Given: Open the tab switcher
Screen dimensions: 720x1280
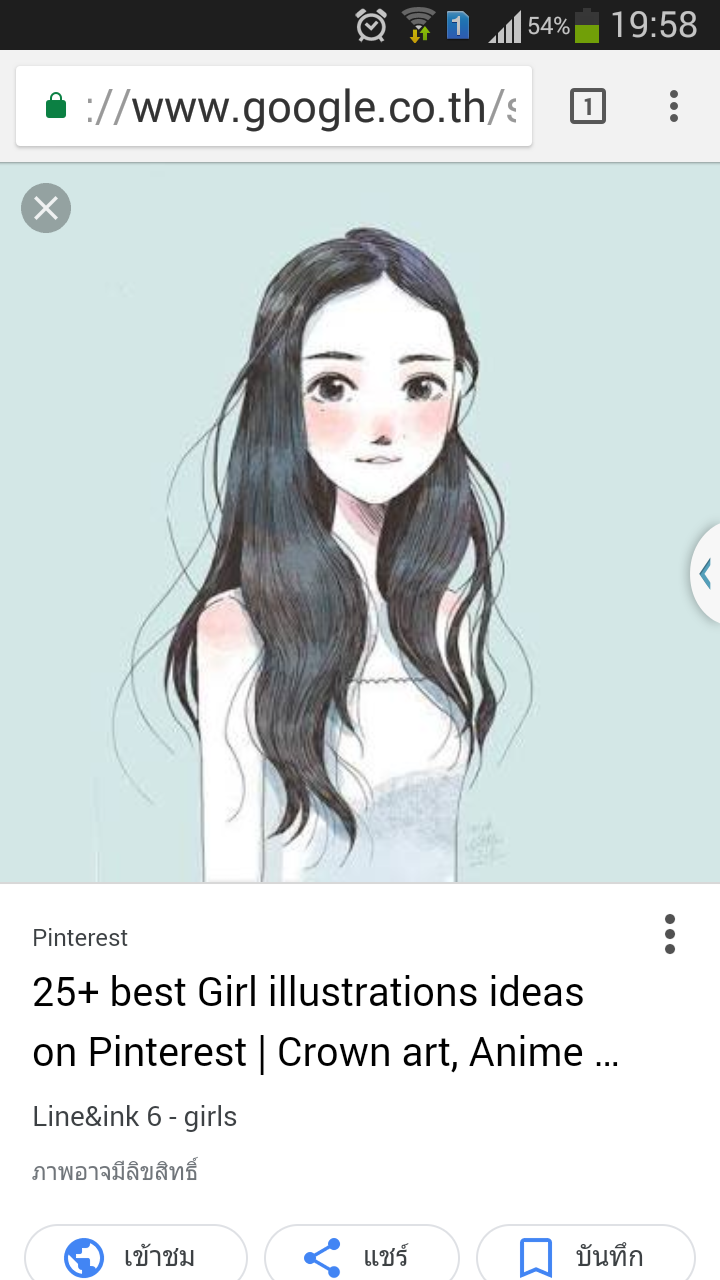Looking at the screenshot, I should pyautogui.click(x=588, y=106).
